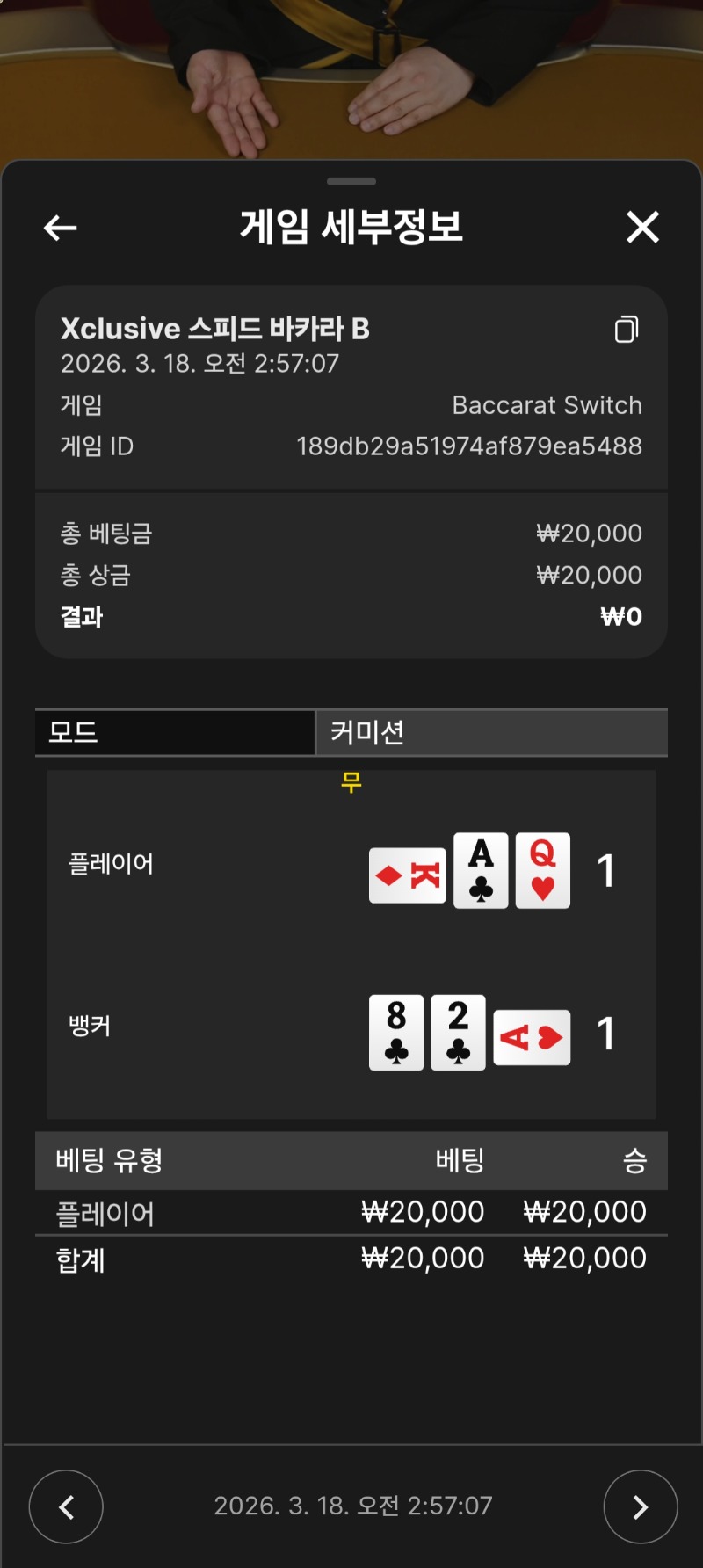
Task: Close the game details panel
Action: point(642,227)
